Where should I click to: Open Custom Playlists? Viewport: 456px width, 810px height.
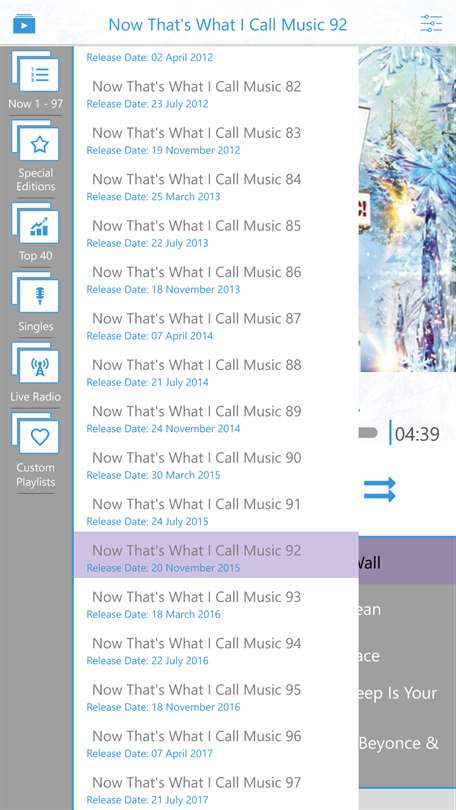click(x=35, y=451)
